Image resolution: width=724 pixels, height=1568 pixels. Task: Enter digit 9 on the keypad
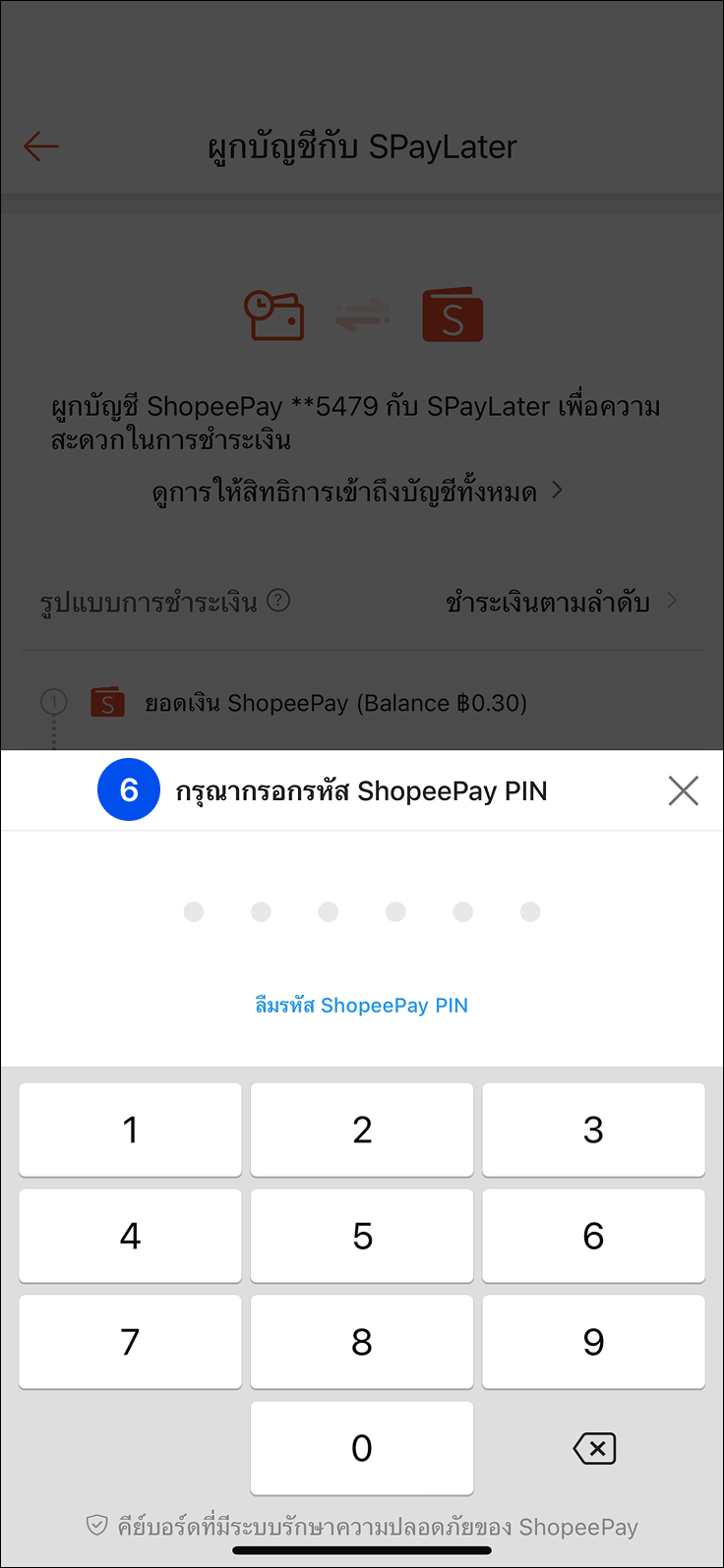tap(593, 1342)
